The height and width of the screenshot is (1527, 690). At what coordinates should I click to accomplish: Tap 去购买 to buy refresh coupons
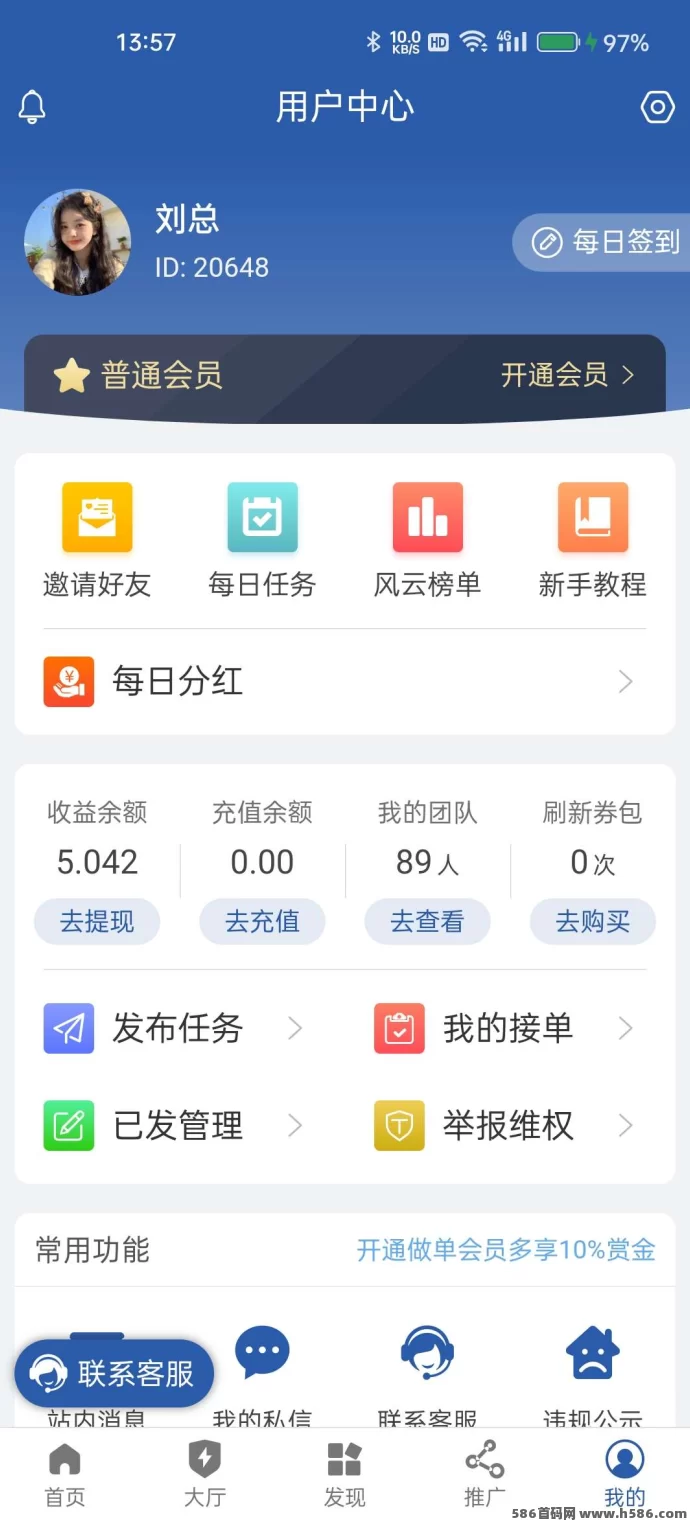pyautogui.click(x=592, y=921)
